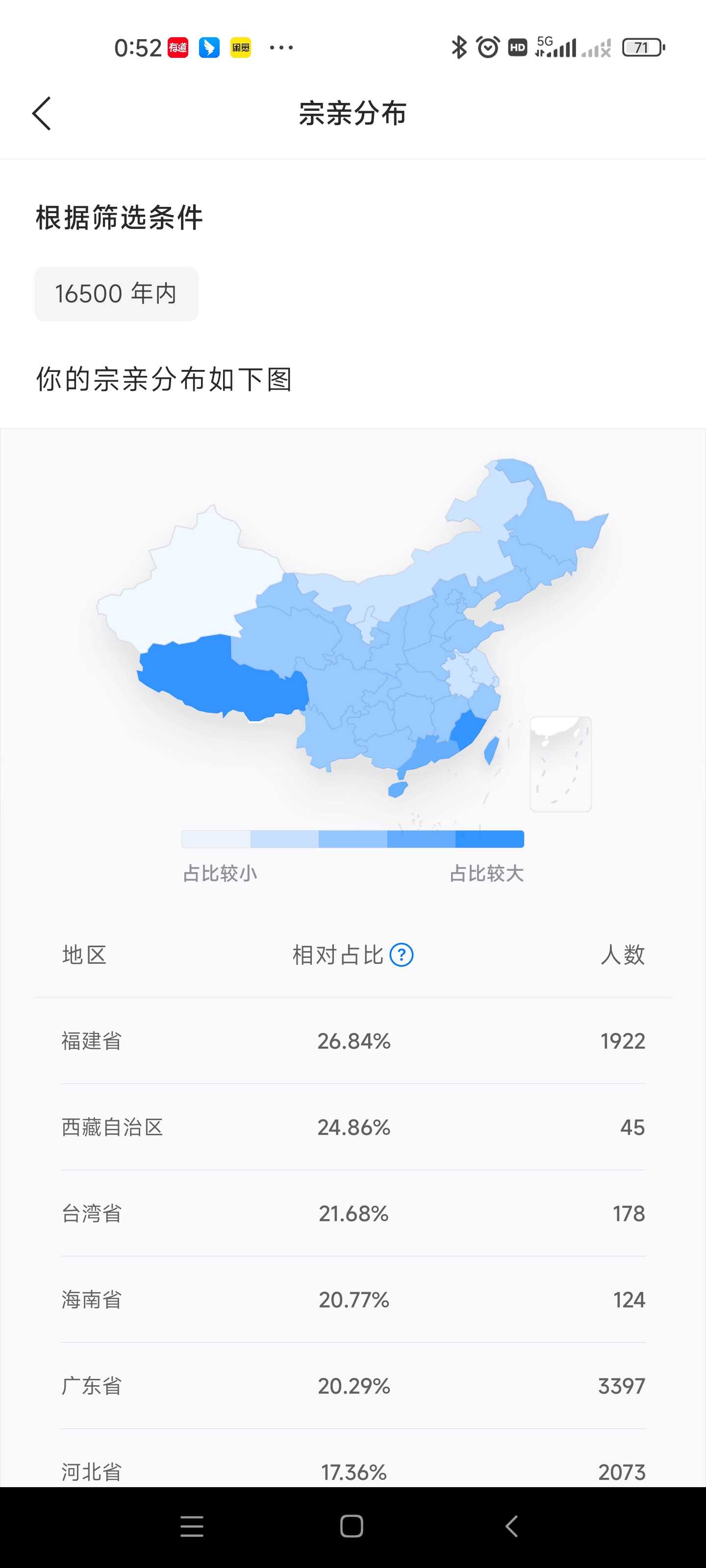Tap the 16500 年内 filter chip
Image resolution: width=706 pixels, height=1568 pixels.
pyautogui.click(x=116, y=294)
